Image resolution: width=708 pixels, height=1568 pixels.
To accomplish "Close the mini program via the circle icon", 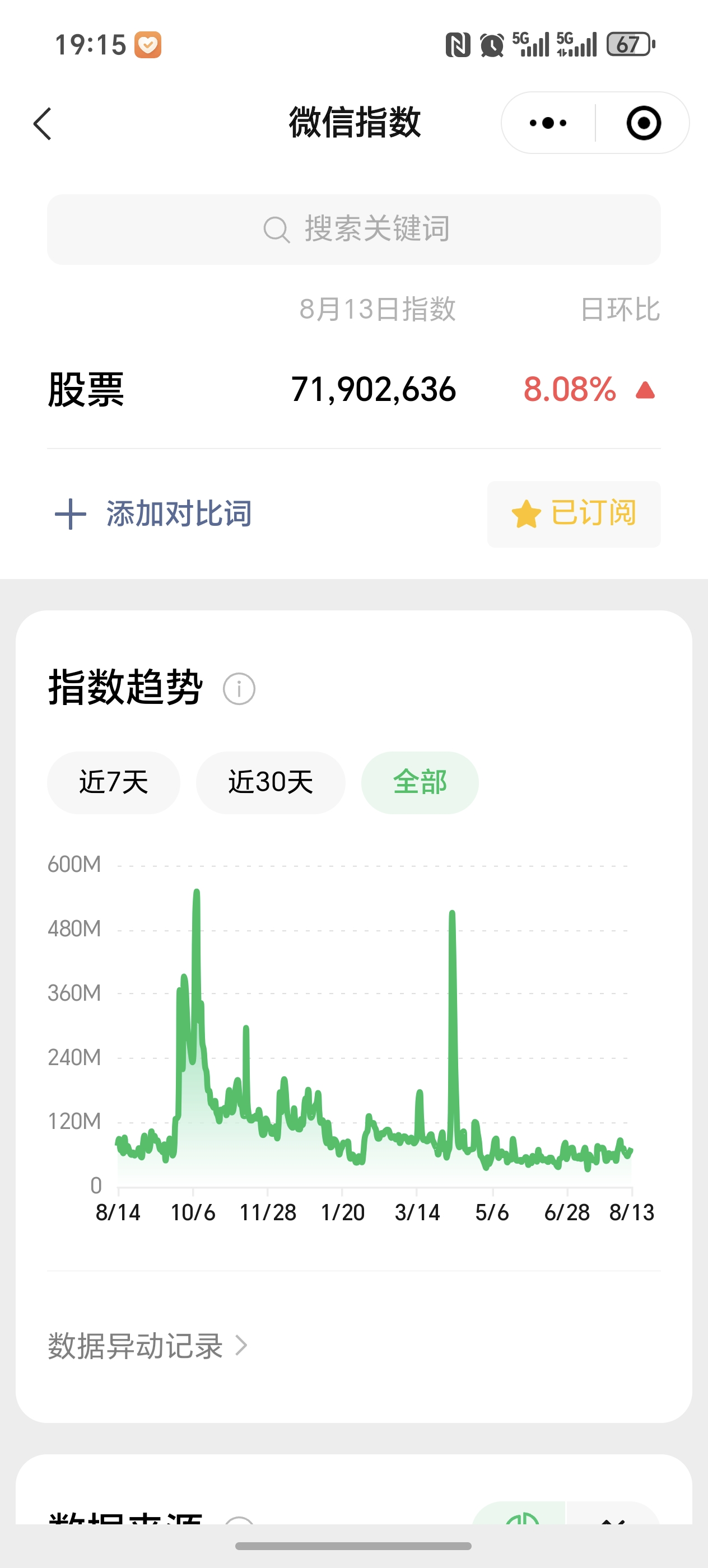I will 644,124.
